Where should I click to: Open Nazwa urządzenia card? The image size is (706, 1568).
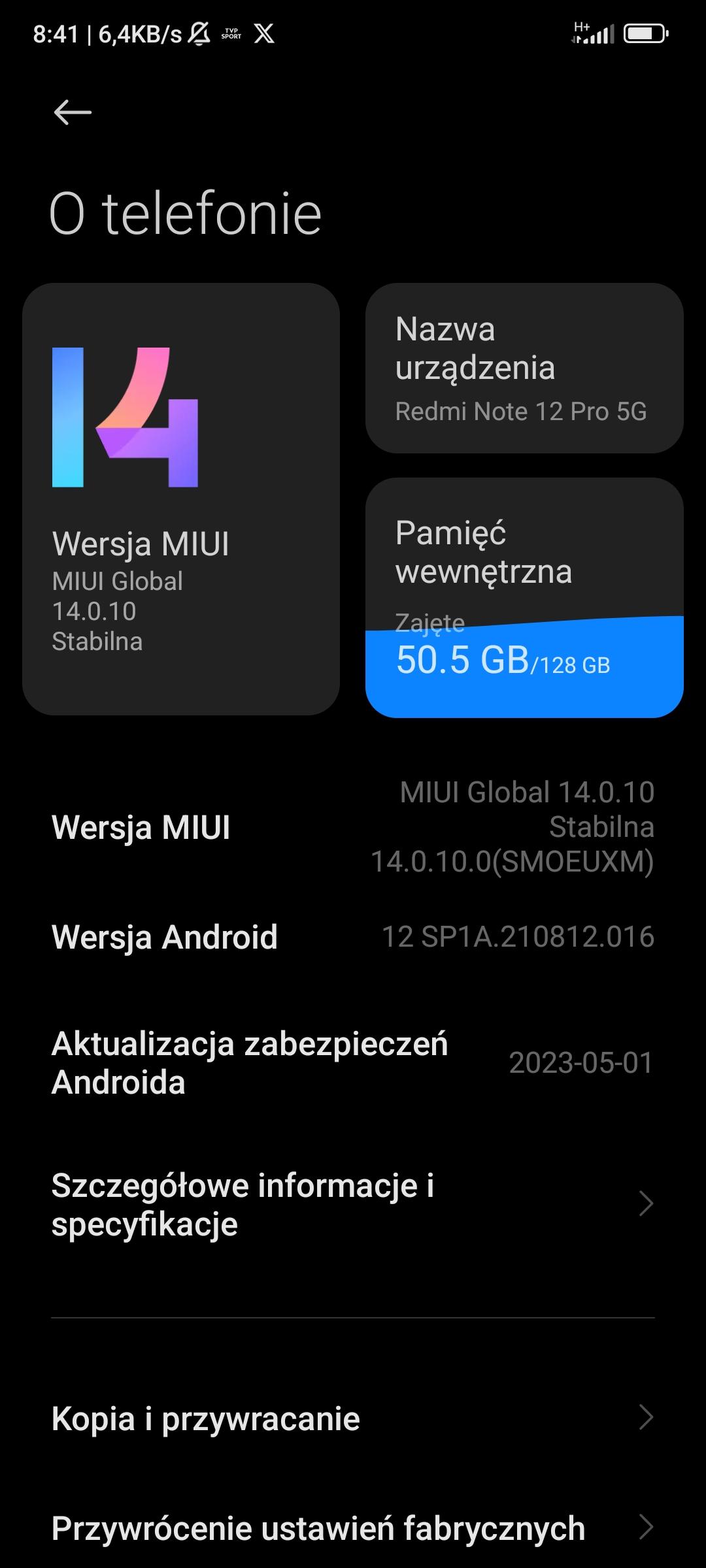pyautogui.click(x=524, y=368)
